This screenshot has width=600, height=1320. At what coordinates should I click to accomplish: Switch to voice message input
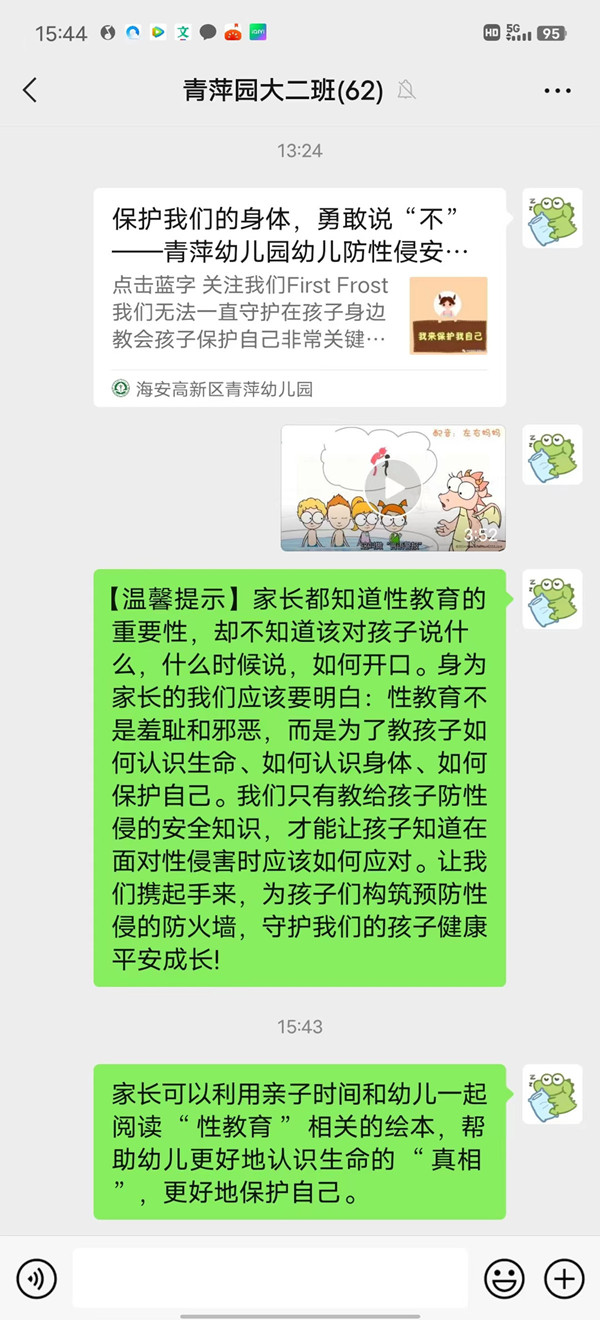point(37,1278)
